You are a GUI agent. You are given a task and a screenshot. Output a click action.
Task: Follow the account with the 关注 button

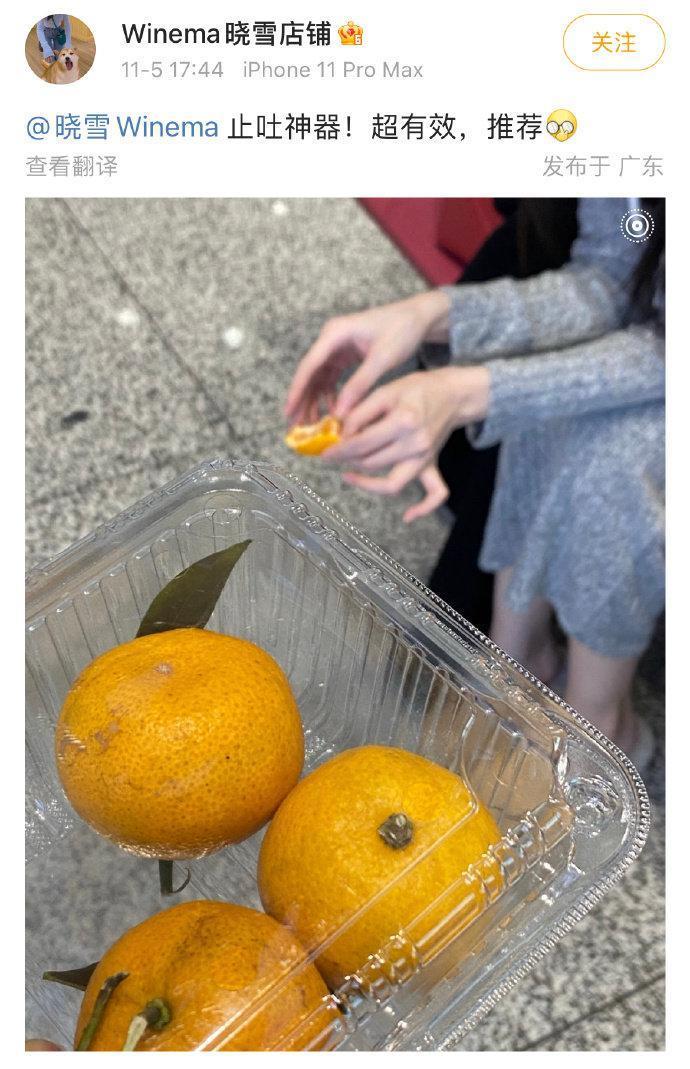(613, 42)
